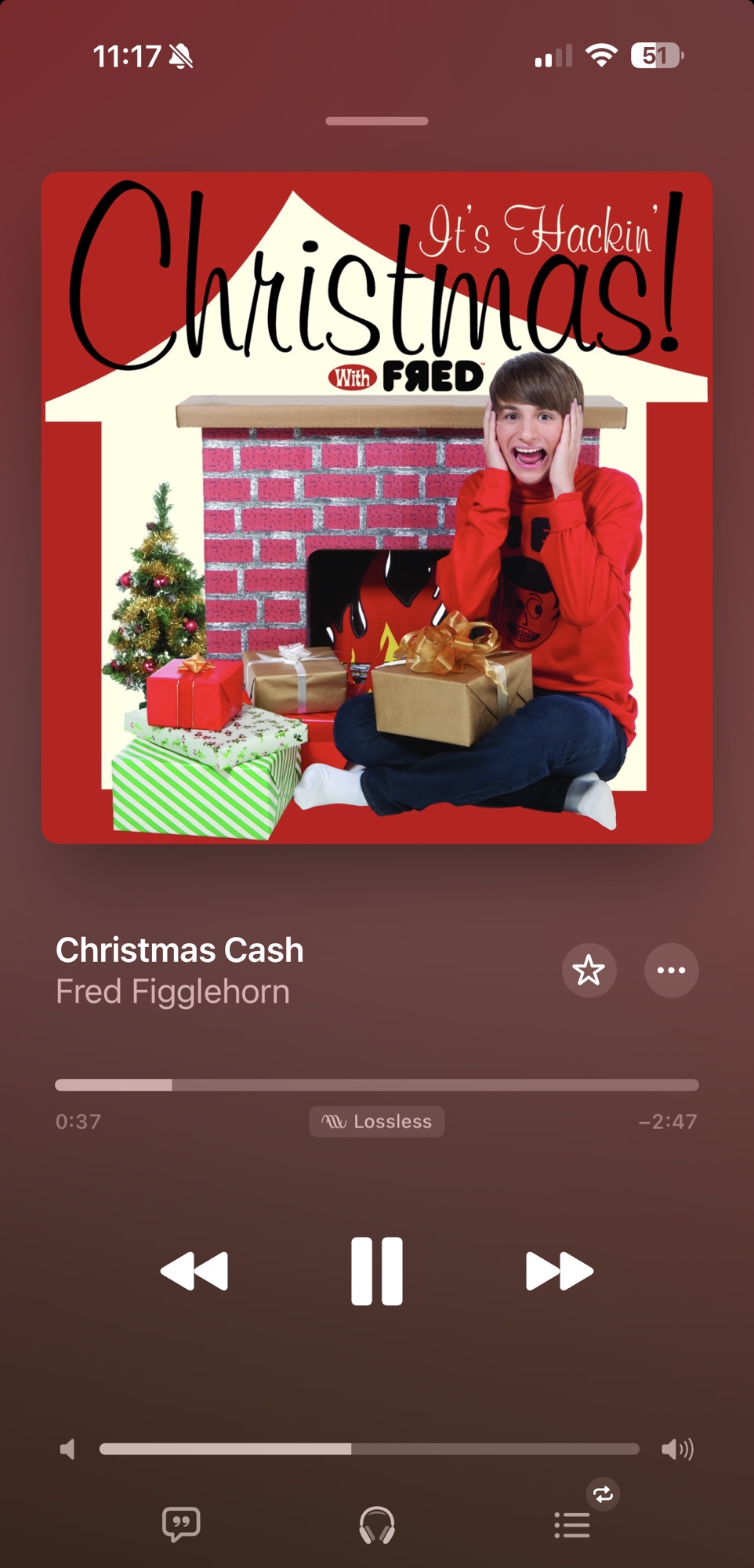Skip to the next track
This screenshot has width=754, height=1568.
point(559,1271)
